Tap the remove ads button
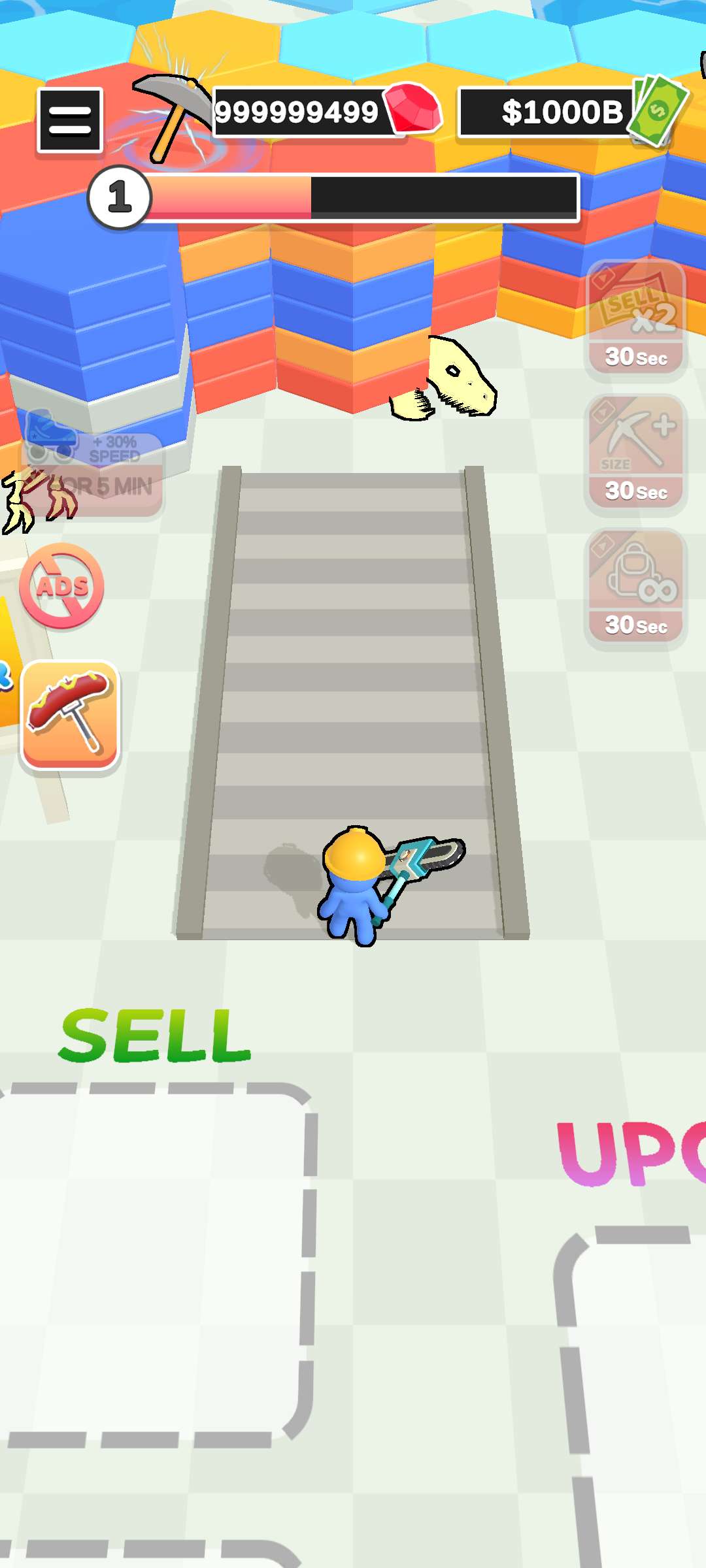 coord(61,585)
